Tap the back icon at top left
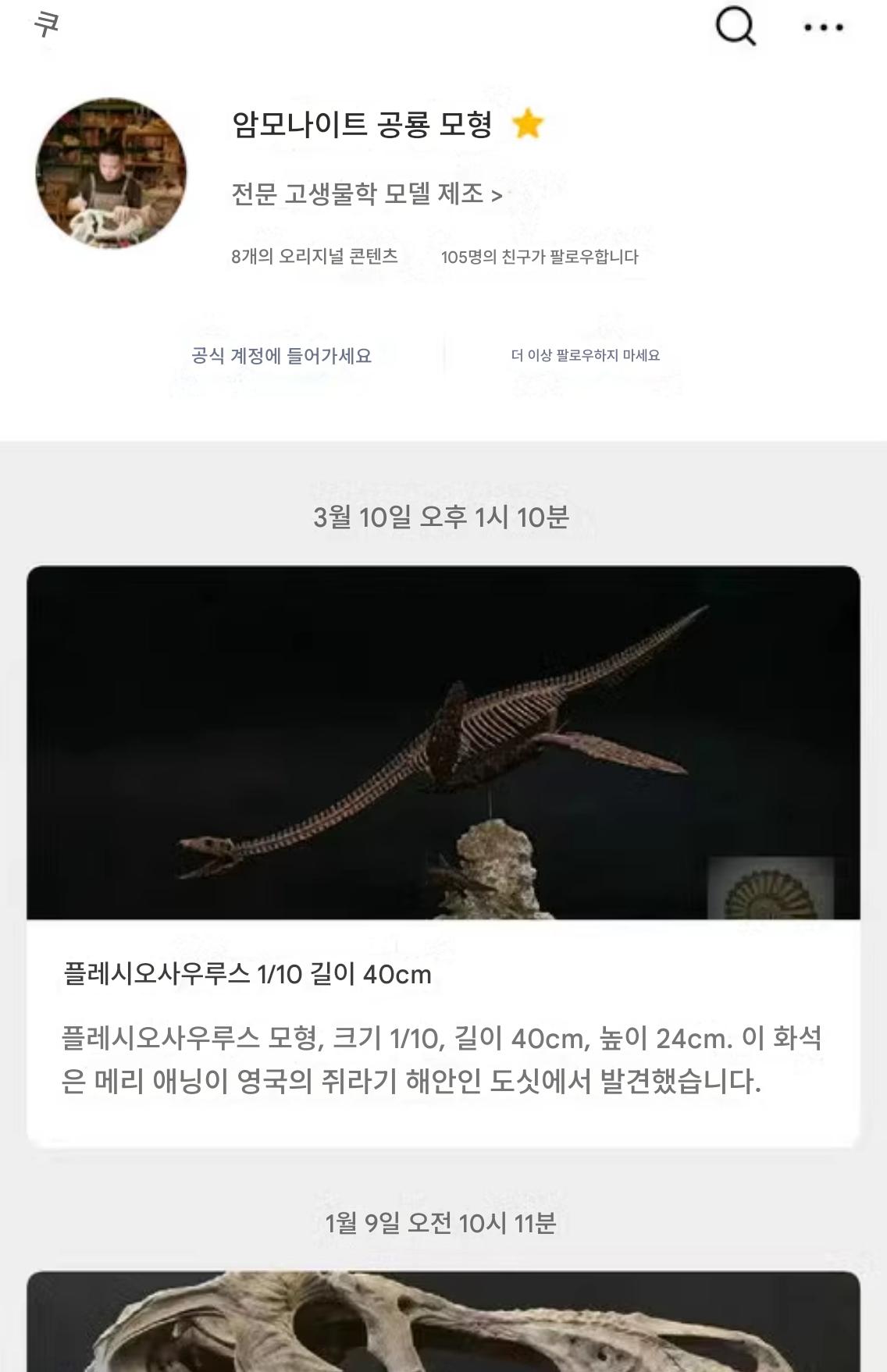 point(46,26)
